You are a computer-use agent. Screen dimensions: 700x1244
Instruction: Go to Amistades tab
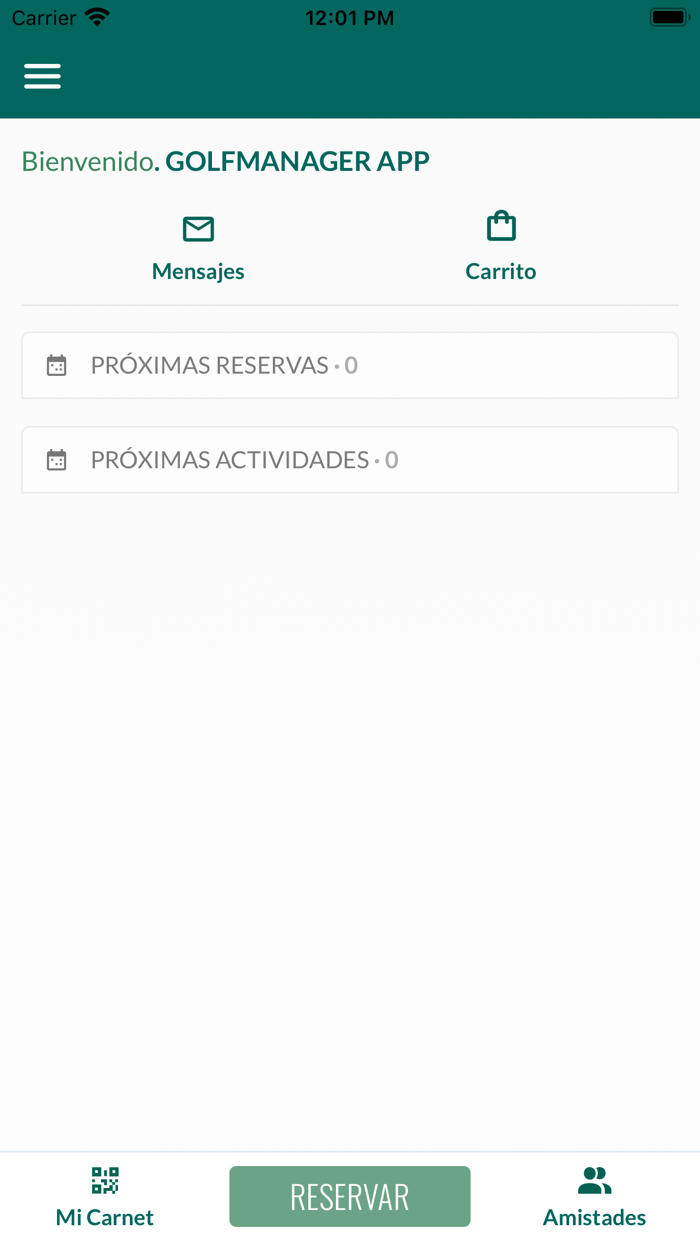pyautogui.click(x=594, y=1197)
